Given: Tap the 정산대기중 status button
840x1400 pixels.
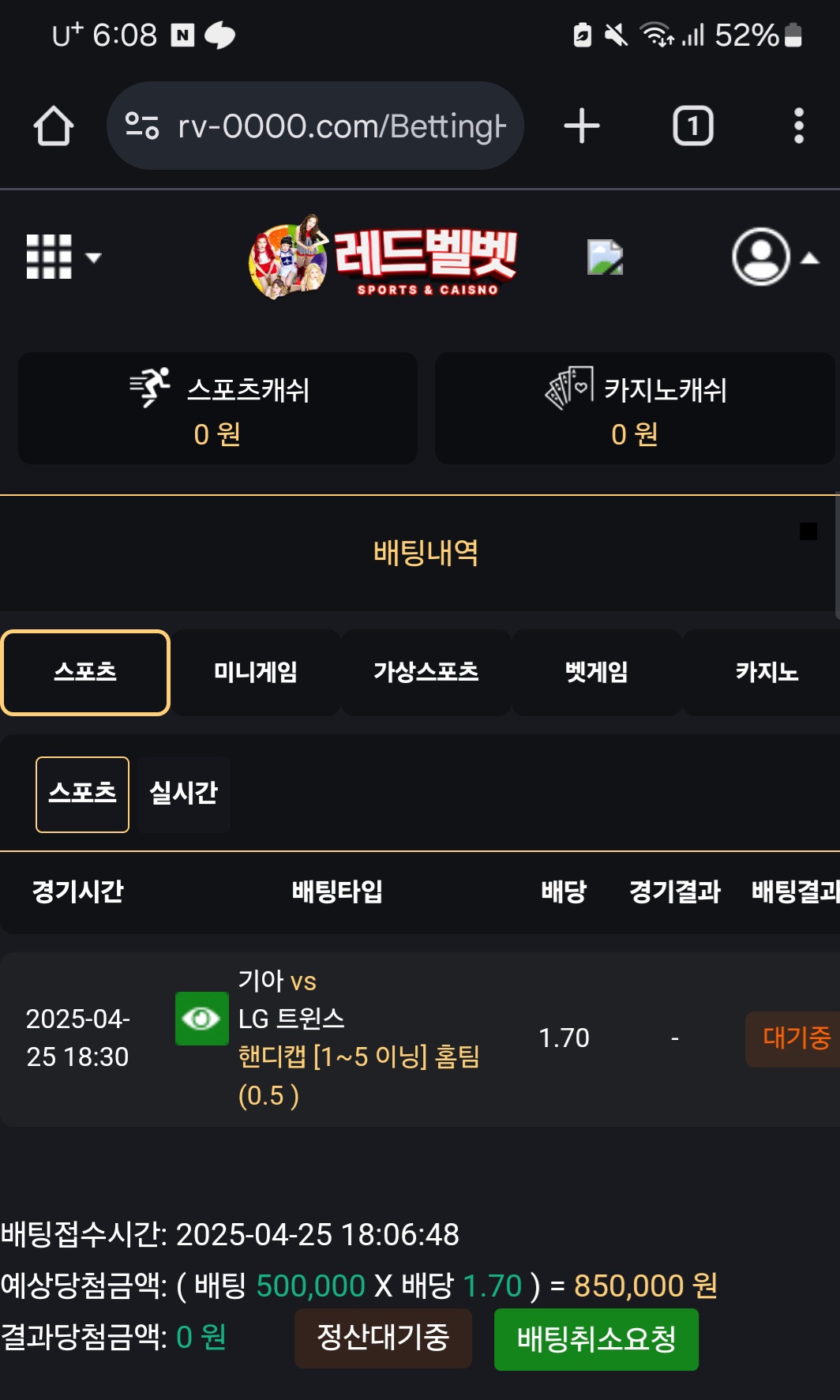Looking at the screenshot, I should click(383, 1338).
